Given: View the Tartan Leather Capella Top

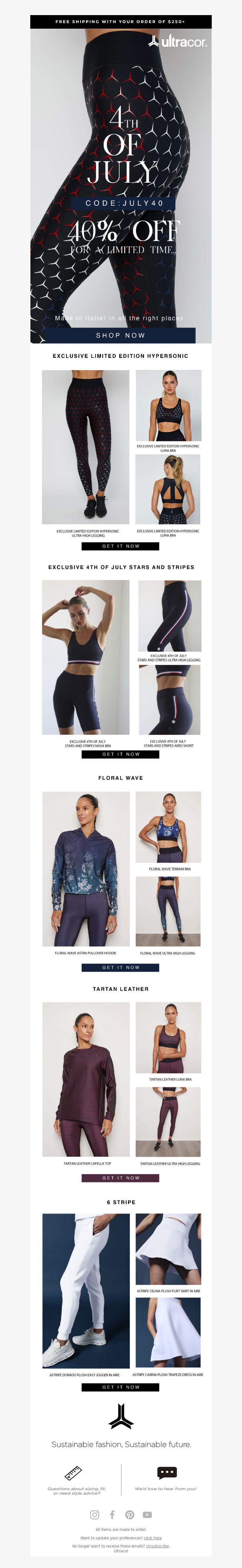Looking at the screenshot, I should coord(86,1079).
